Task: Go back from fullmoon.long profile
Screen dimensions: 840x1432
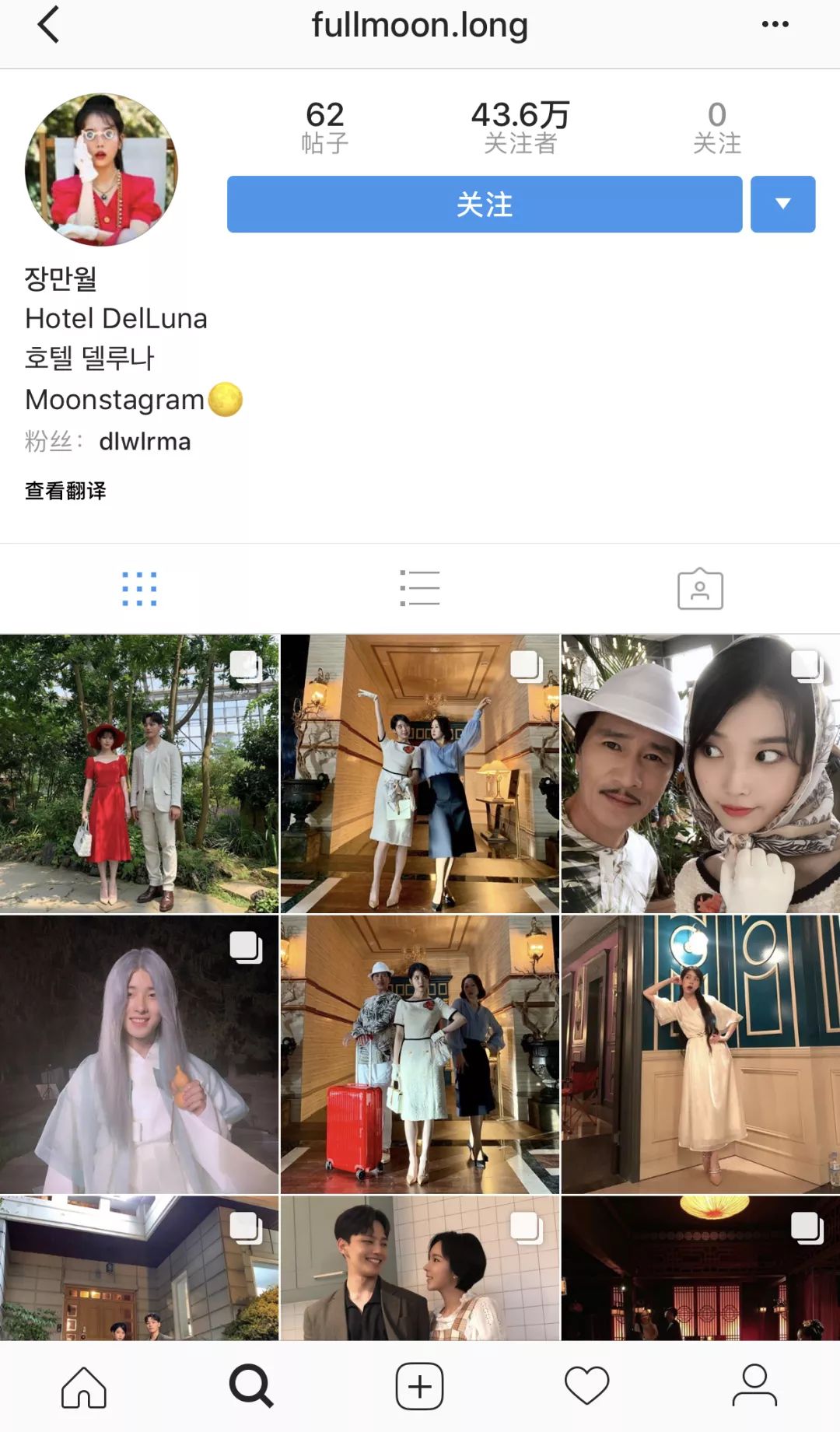Action: 48,25
